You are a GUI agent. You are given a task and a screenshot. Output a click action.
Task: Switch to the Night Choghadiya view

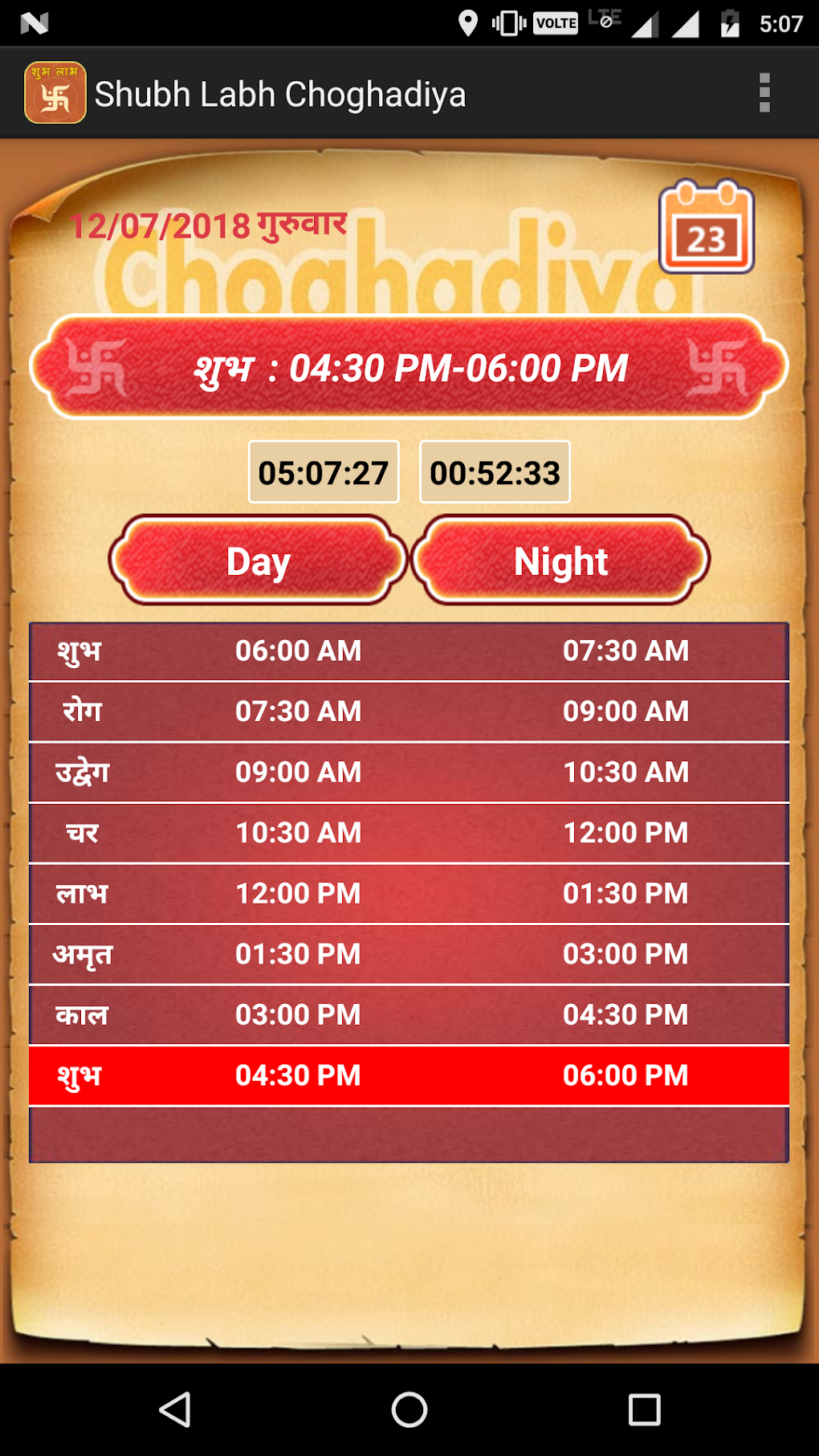coord(560,560)
